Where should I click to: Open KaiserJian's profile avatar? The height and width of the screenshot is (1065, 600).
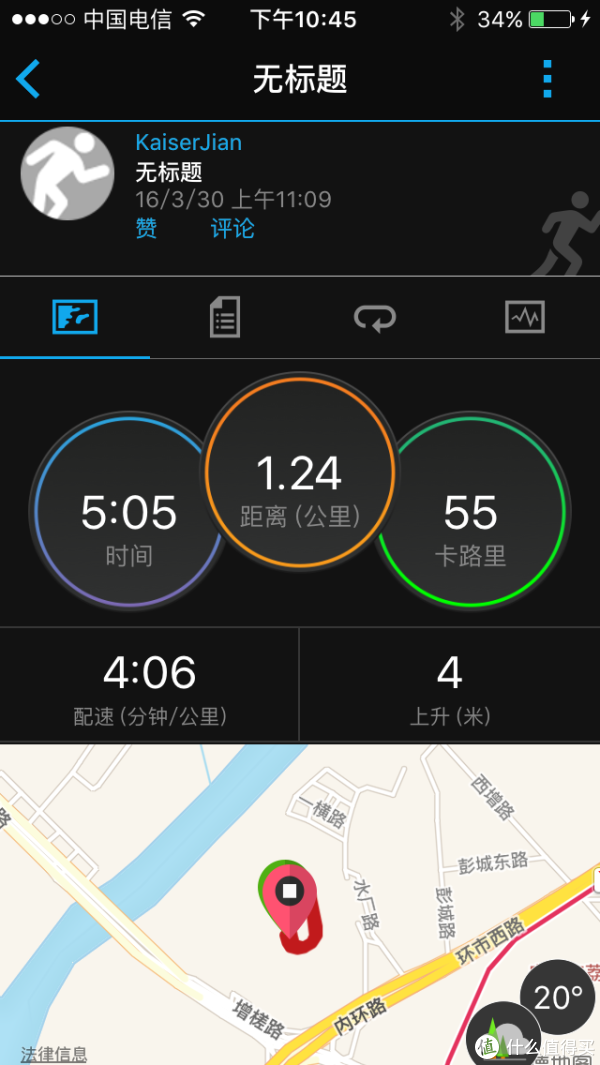(68, 174)
